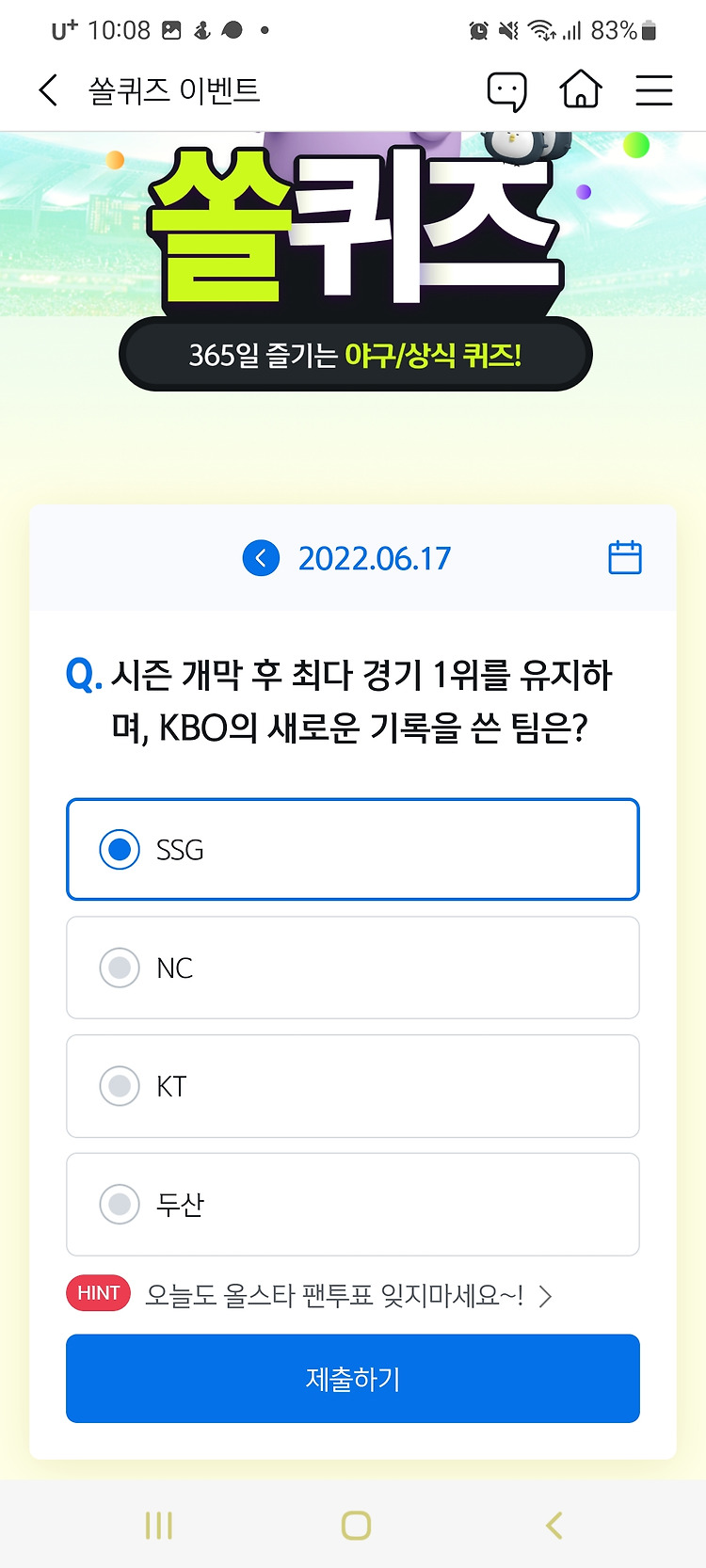Image resolution: width=706 pixels, height=1568 pixels.
Task: Open the chat bubble icon
Action: pos(506,91)
